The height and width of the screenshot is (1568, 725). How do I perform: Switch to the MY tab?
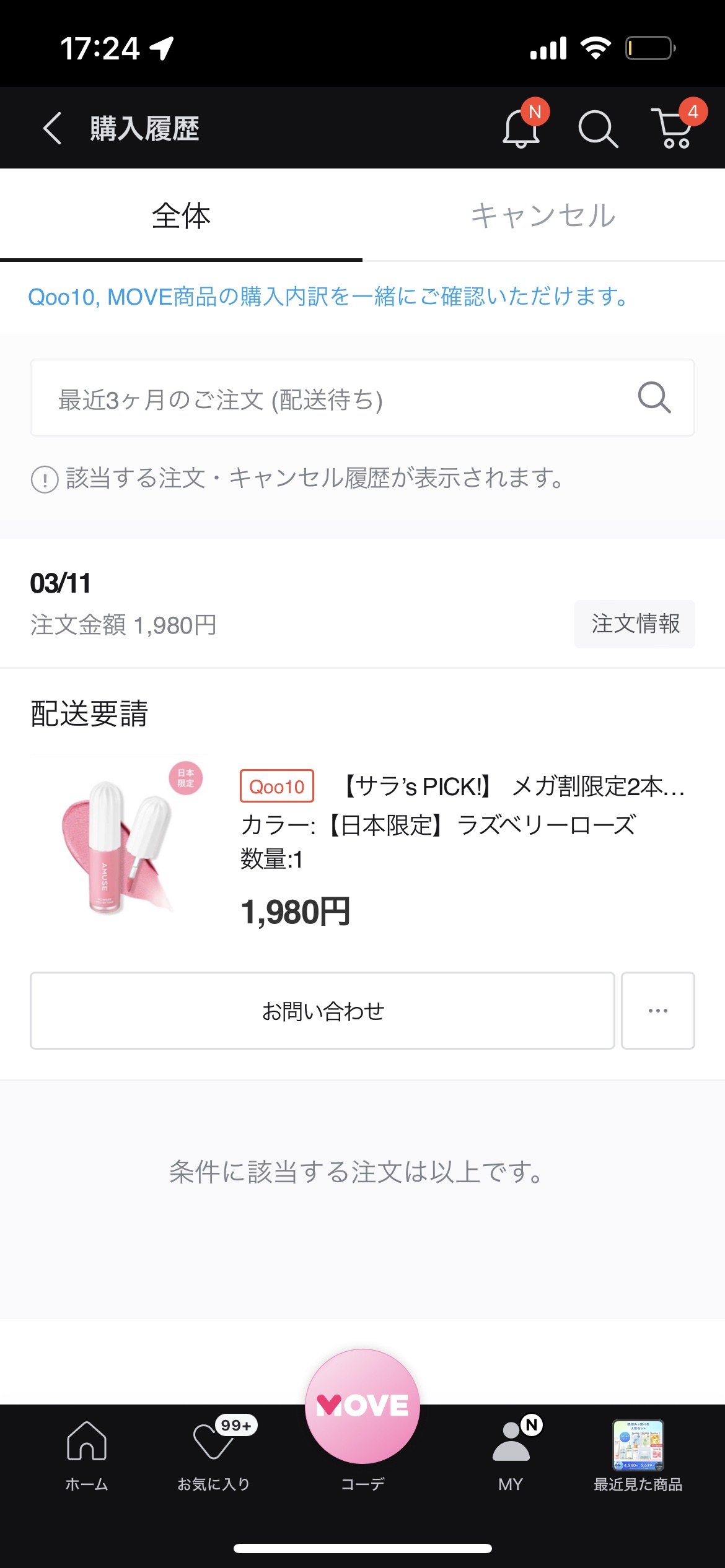click(511, 1455)
